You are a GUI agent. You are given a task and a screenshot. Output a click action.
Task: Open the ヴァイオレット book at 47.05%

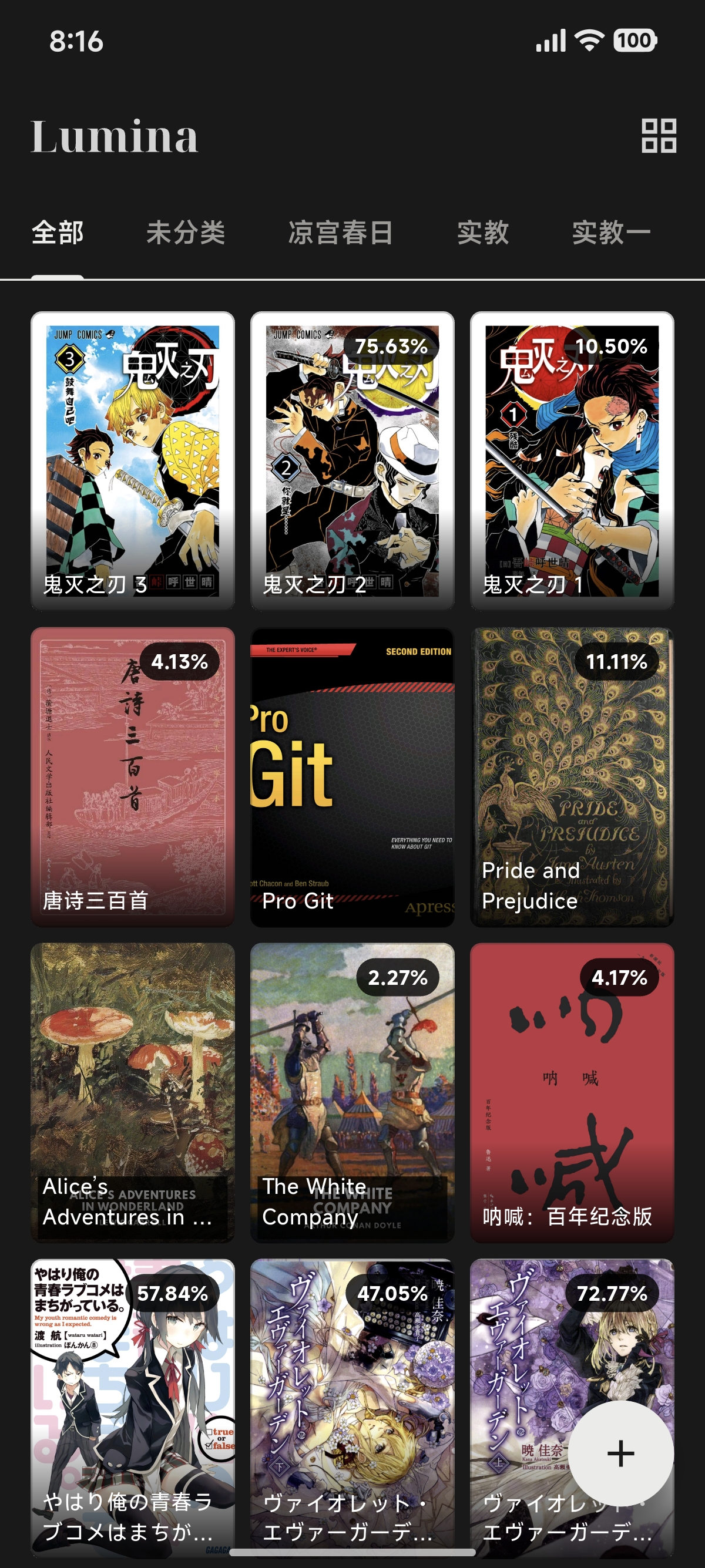click(x=352, y=1406)
